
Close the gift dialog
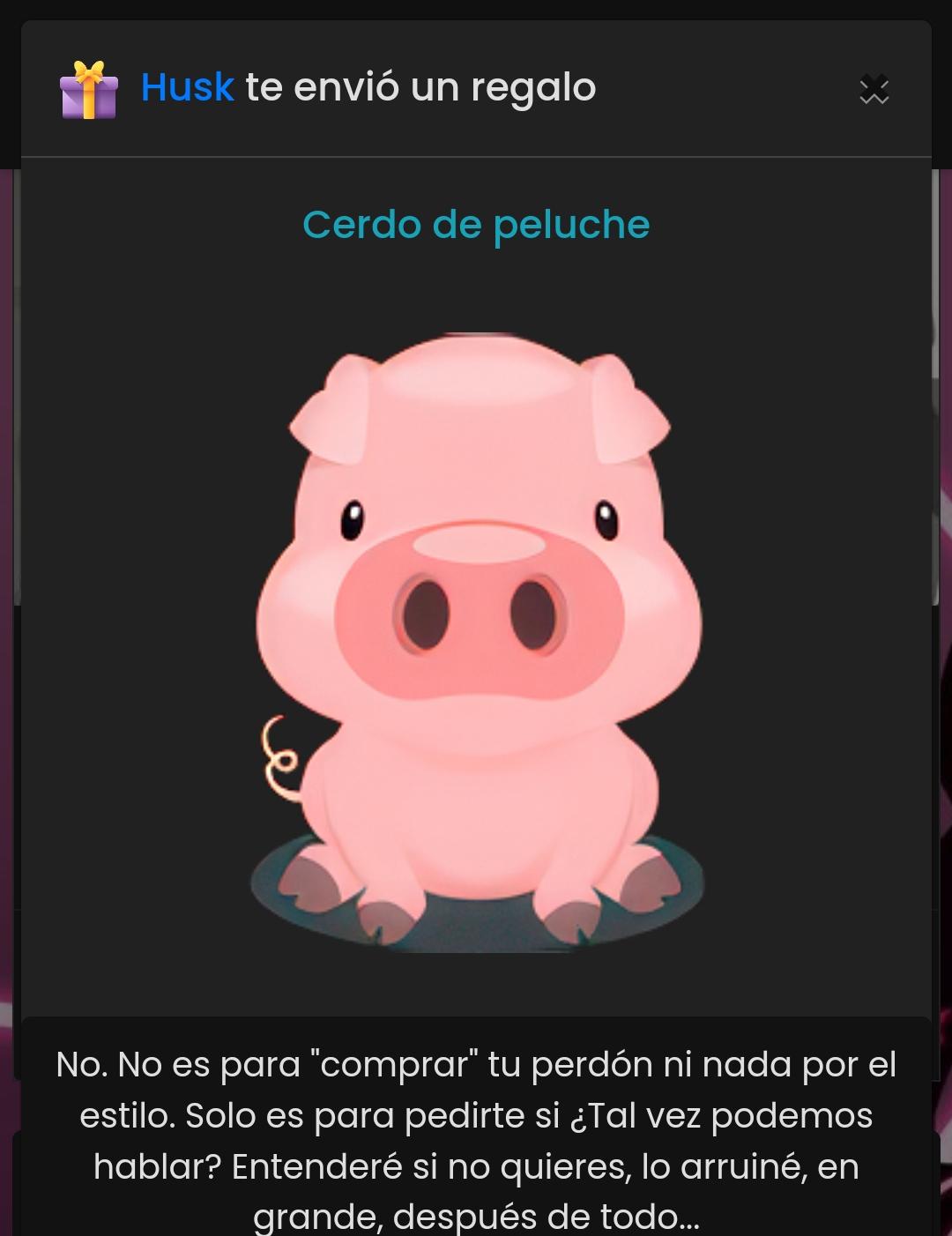874,90
